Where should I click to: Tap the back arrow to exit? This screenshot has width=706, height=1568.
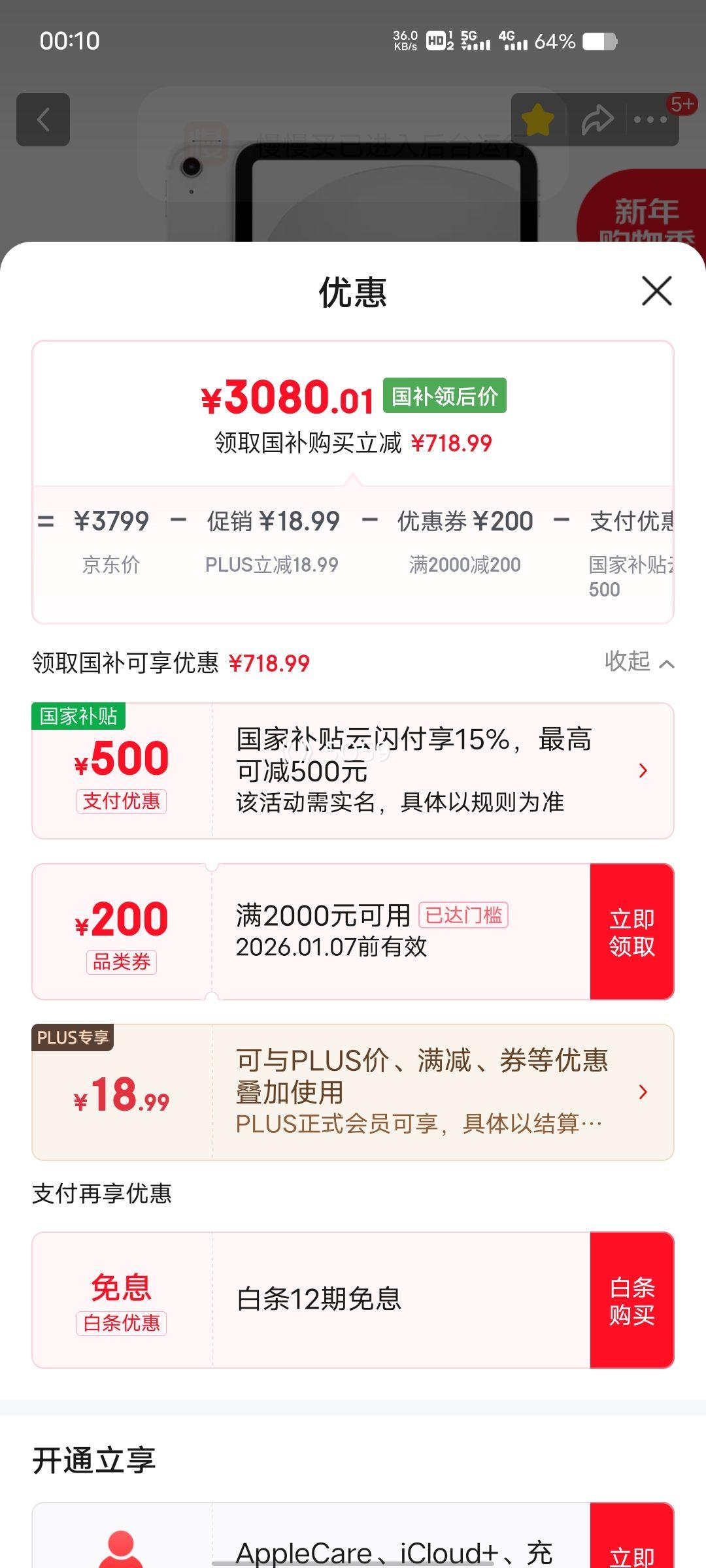pyautogui.click(x=43, y=120)
